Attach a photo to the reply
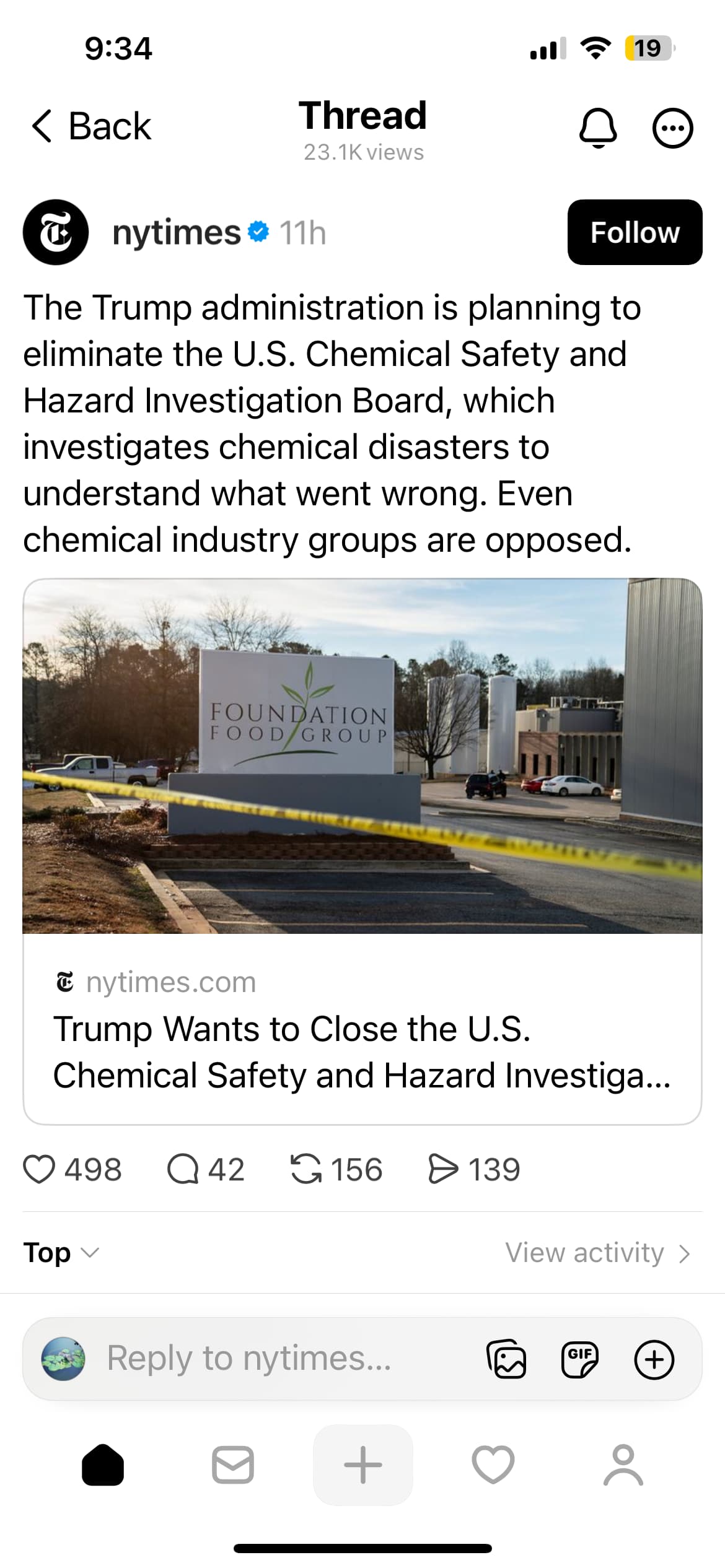The width and height of the screenshot is (725, 1568). (x=507, y=1359)
